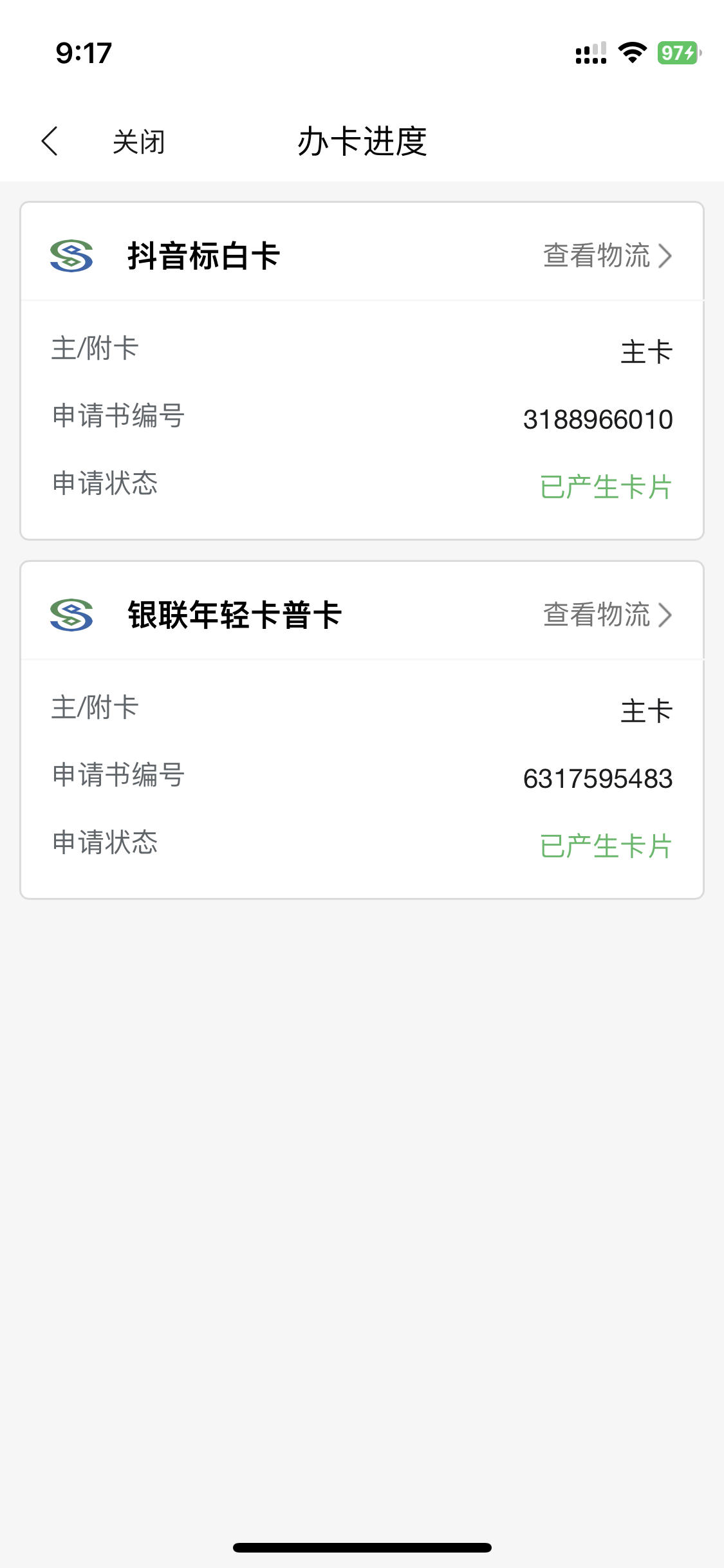The image size is (724, 1568).
Task: Open 查看物流 for 银联年轻卡普卡
Action: (x=608, y=615)
